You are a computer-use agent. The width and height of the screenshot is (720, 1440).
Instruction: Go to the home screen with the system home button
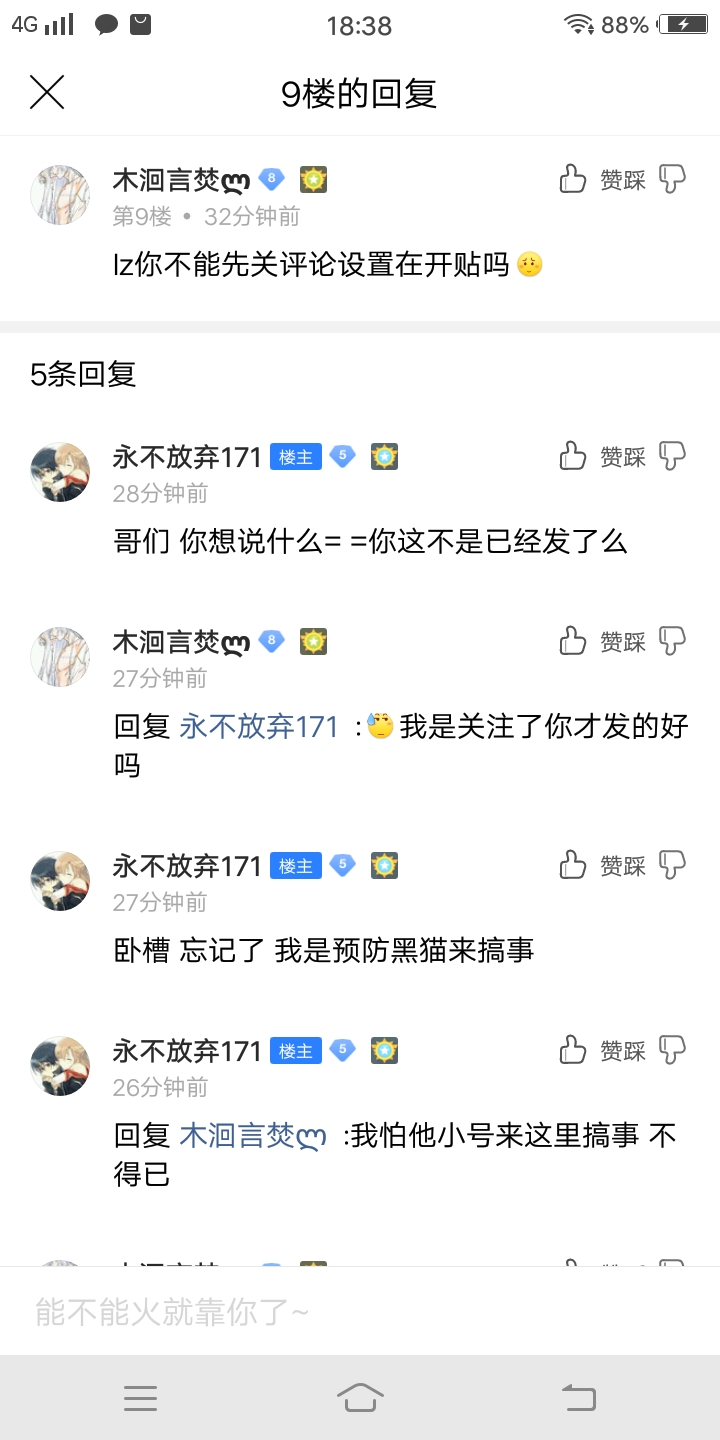(360, 1397)
